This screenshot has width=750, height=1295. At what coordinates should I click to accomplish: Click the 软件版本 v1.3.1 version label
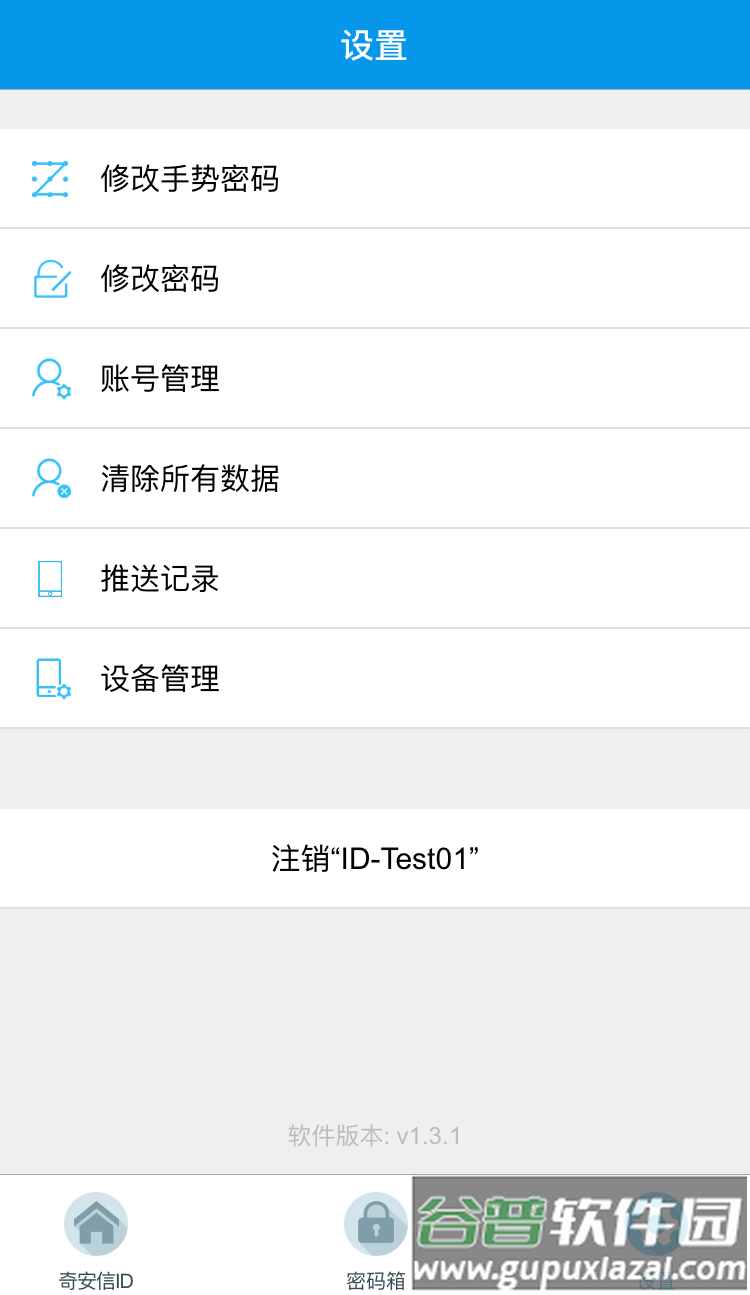[375, 1136]
